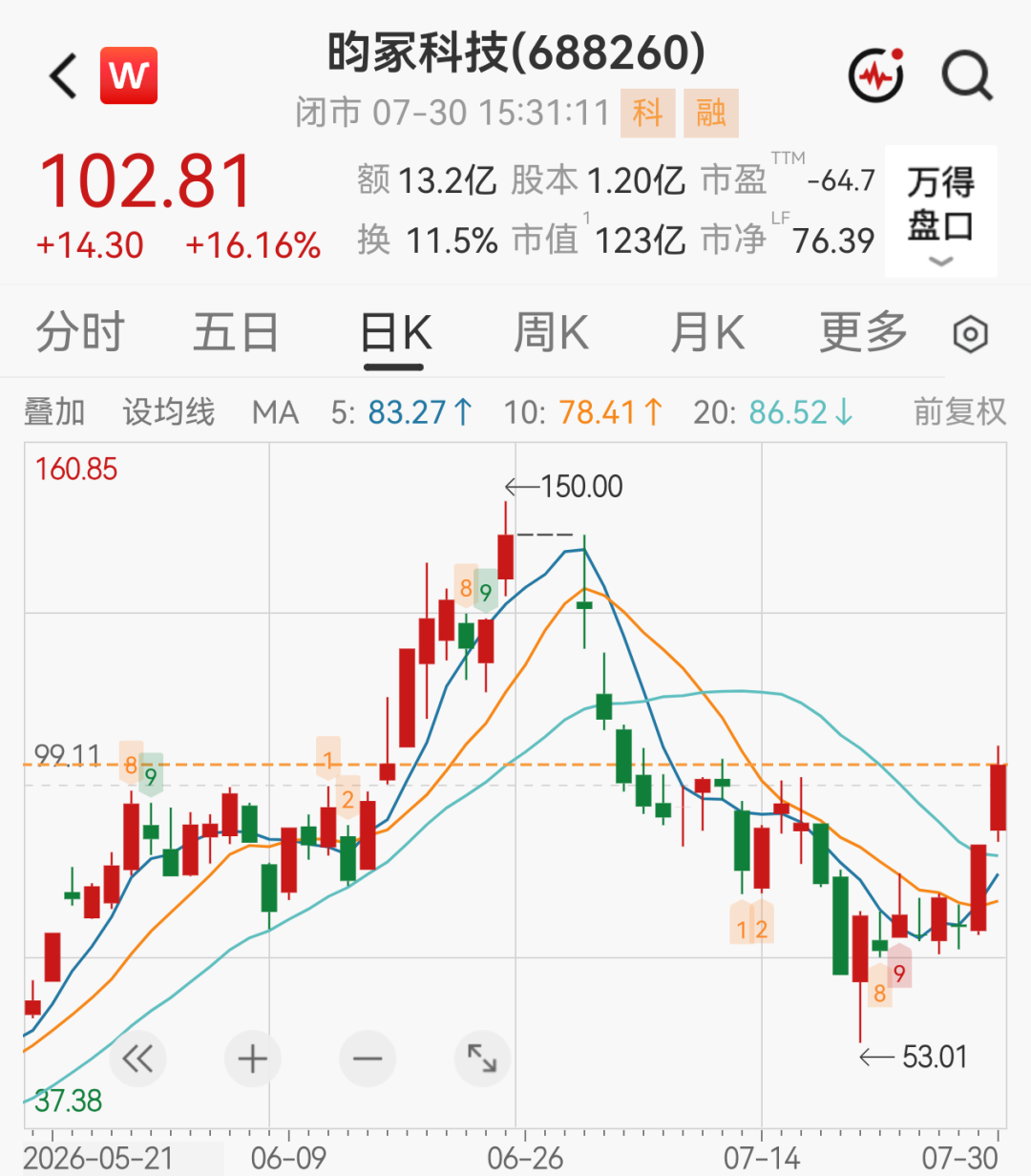The image size is (1031, 1176).
Task: Open the red W Wind logo
Action: click(x=129, y=75)
